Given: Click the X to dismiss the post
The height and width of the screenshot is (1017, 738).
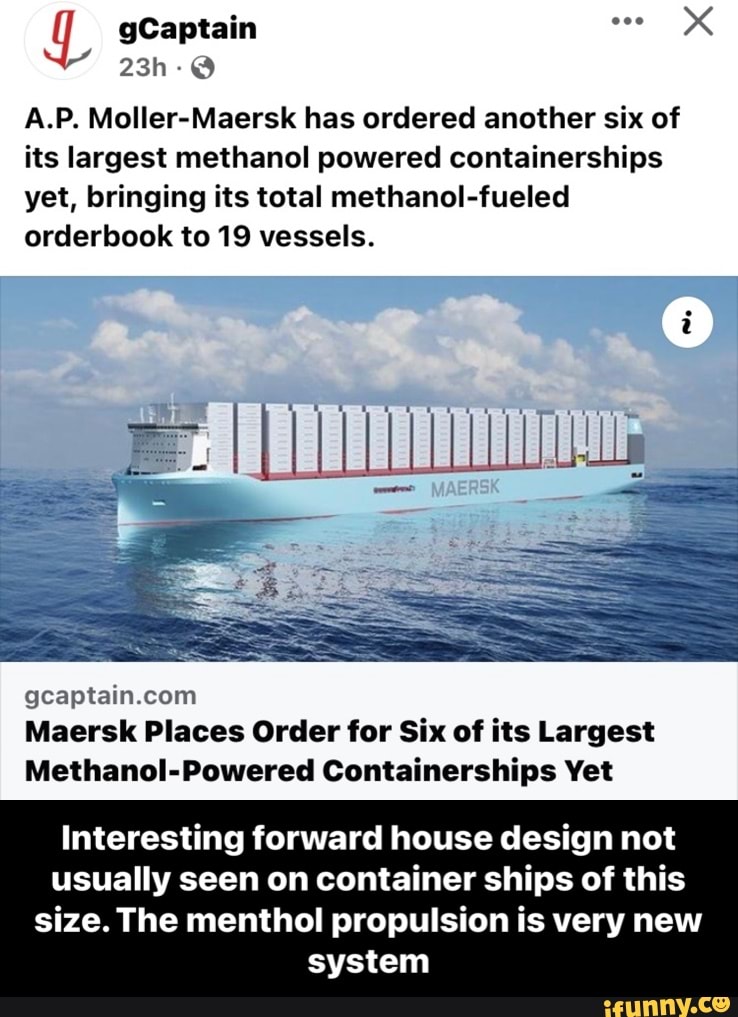Looking at the screenshot, I should click(x=700, y=22).
